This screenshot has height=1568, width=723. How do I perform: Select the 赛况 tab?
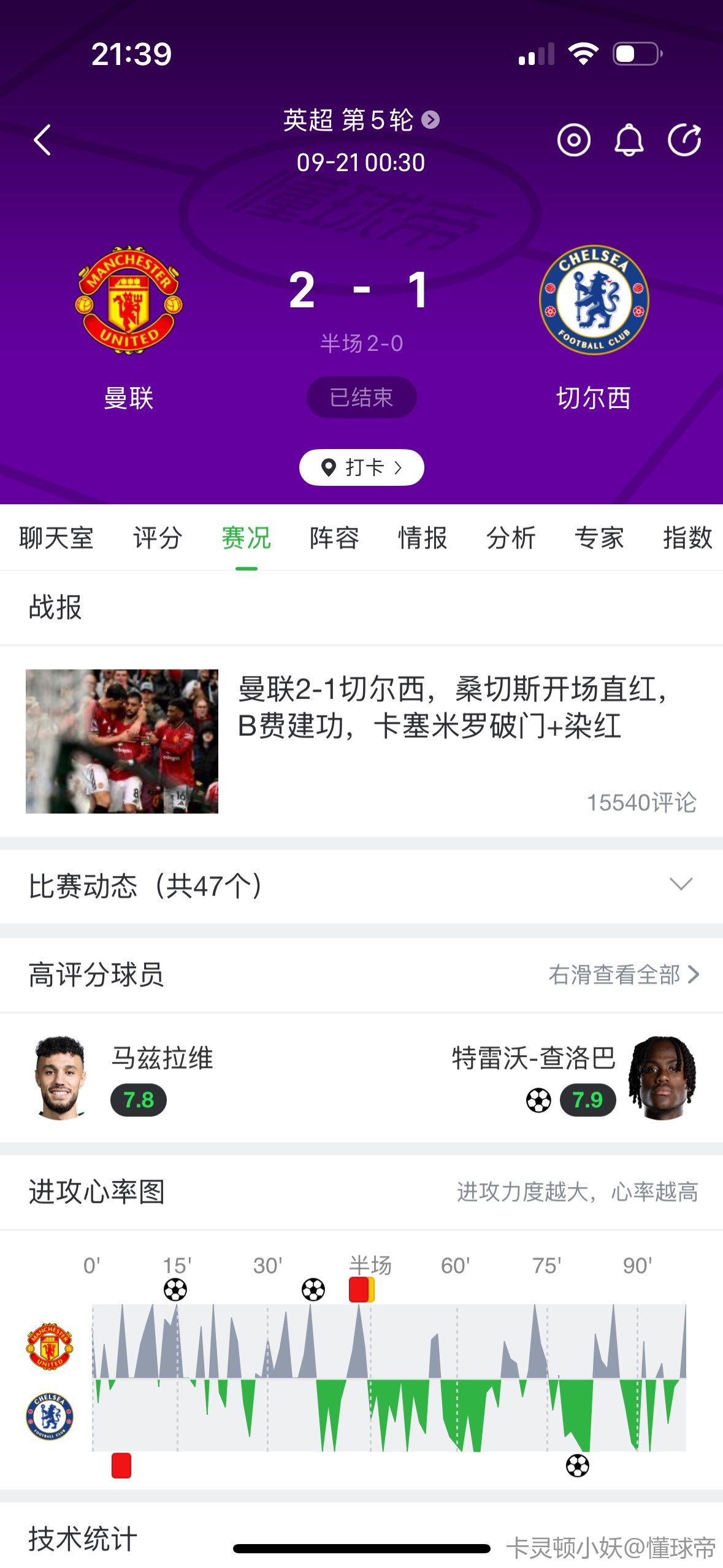pos(246,538)
